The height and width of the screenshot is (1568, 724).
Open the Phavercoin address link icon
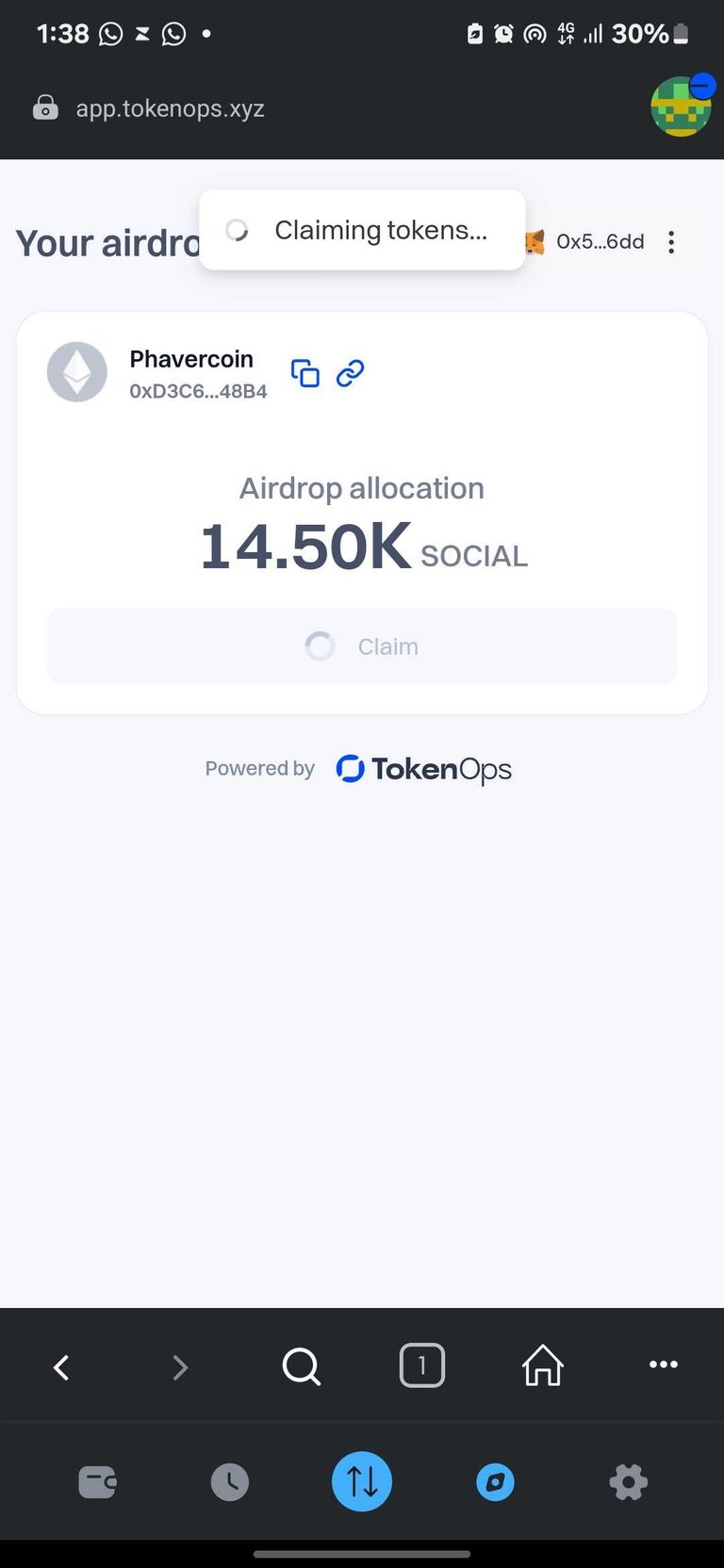351,373
